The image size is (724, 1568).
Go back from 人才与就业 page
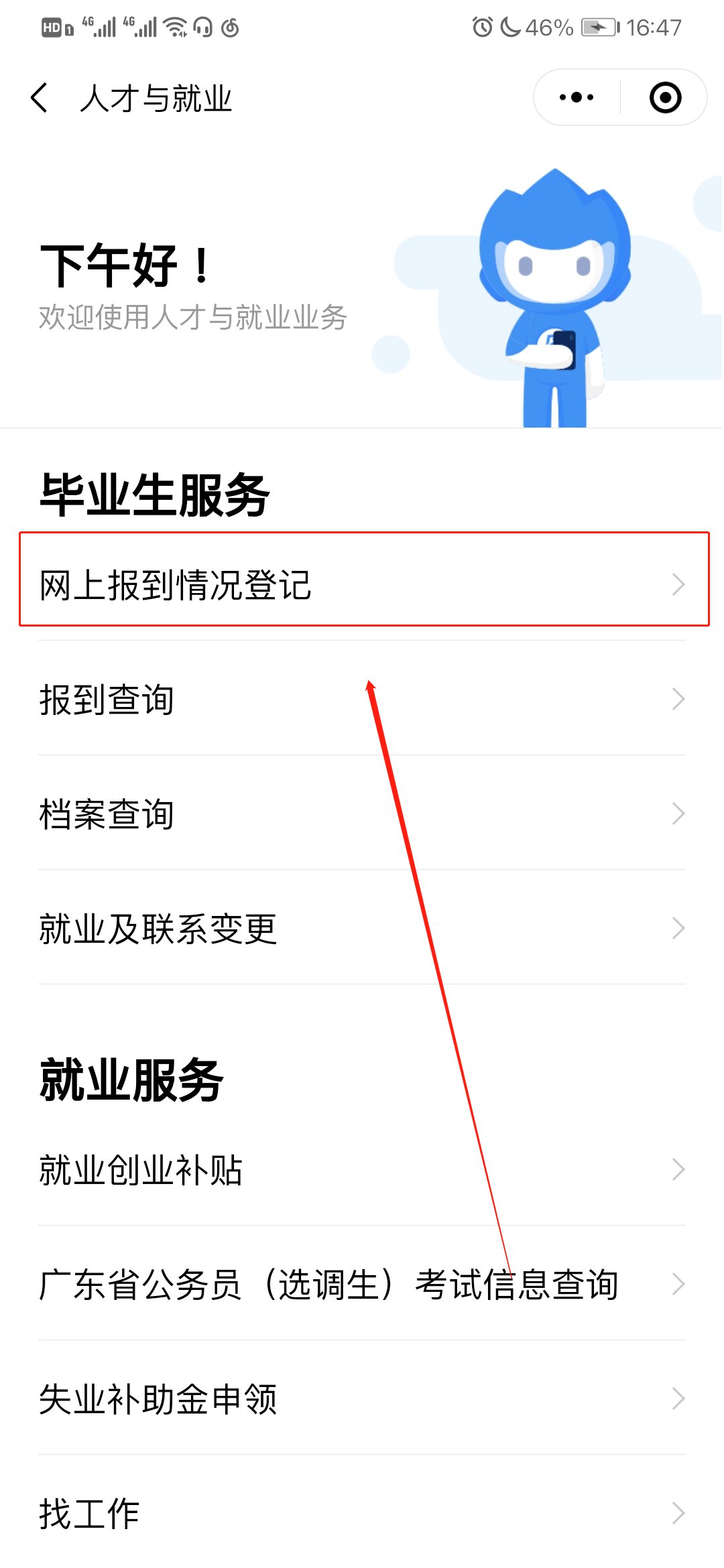click(x=40, y=98)
